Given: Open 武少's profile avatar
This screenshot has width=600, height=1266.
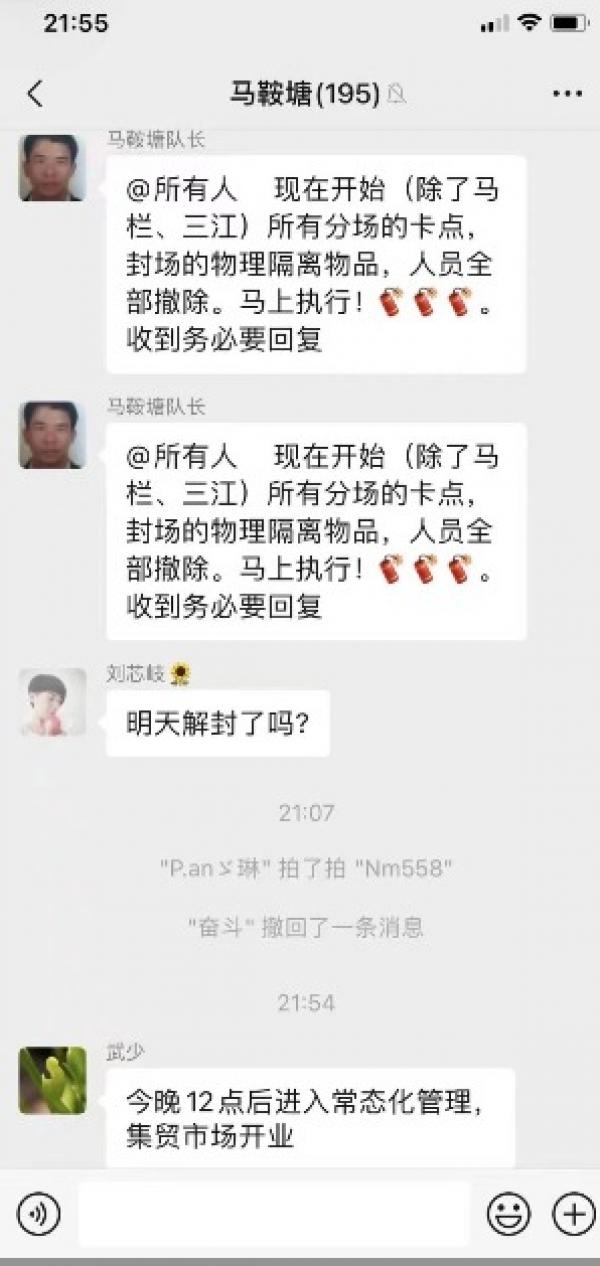Looking at the screenshot, I should click(52, 1080).
